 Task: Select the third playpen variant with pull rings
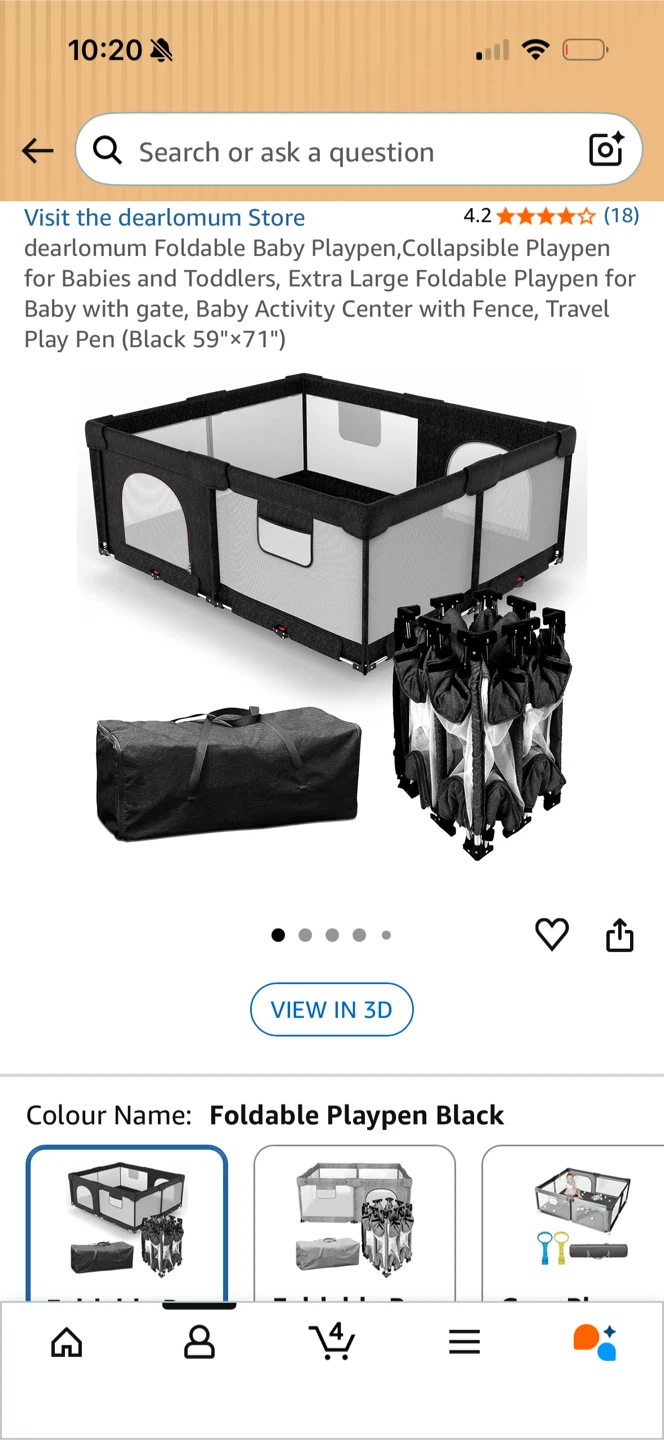pyautogui.click(x=573, y=1223)
